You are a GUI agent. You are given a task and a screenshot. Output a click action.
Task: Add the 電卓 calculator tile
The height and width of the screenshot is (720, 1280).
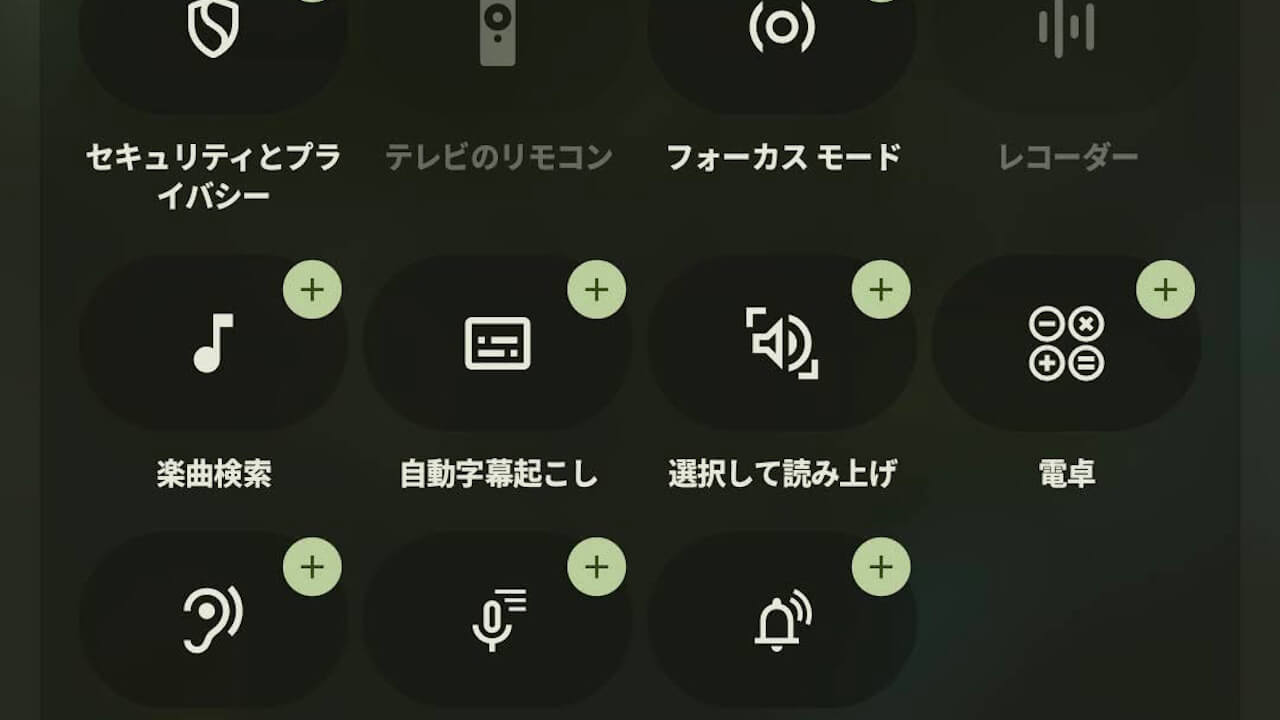click(x=1165, y=290)
